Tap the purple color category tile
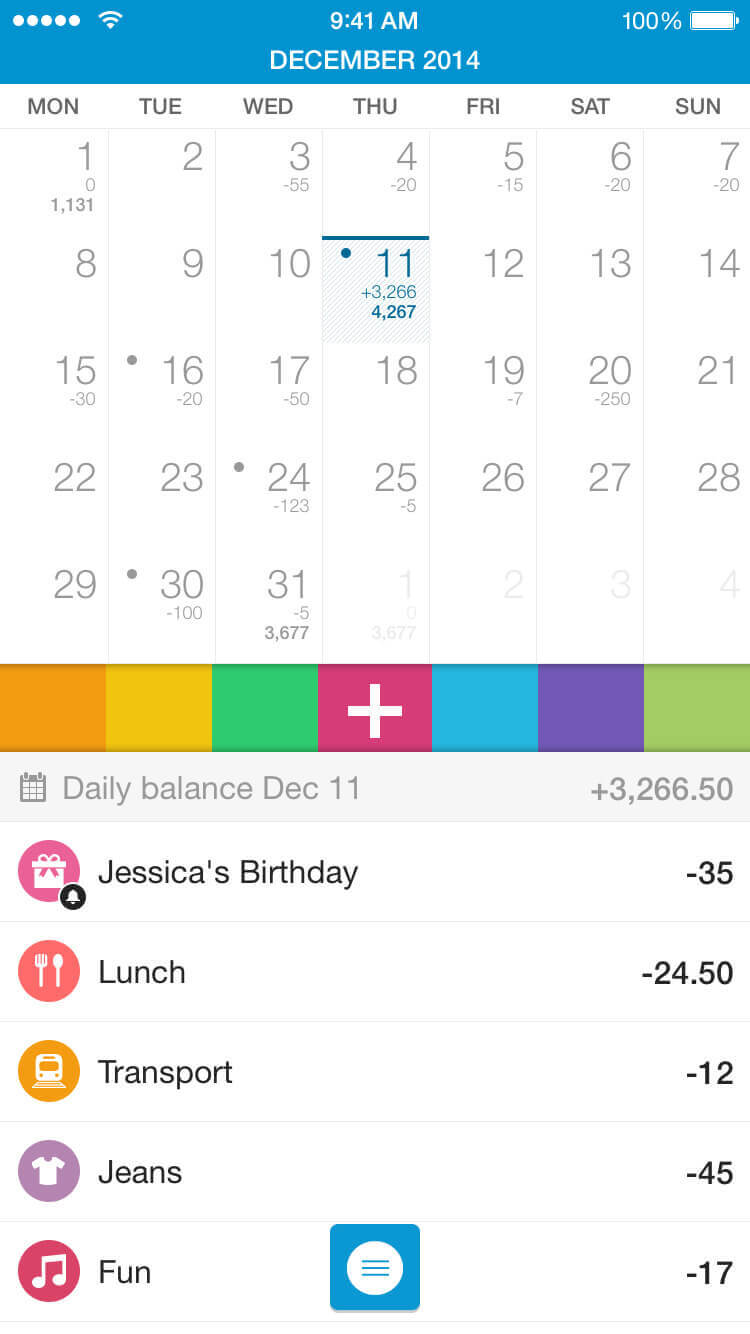750x1334 pixels. (591, 708)
